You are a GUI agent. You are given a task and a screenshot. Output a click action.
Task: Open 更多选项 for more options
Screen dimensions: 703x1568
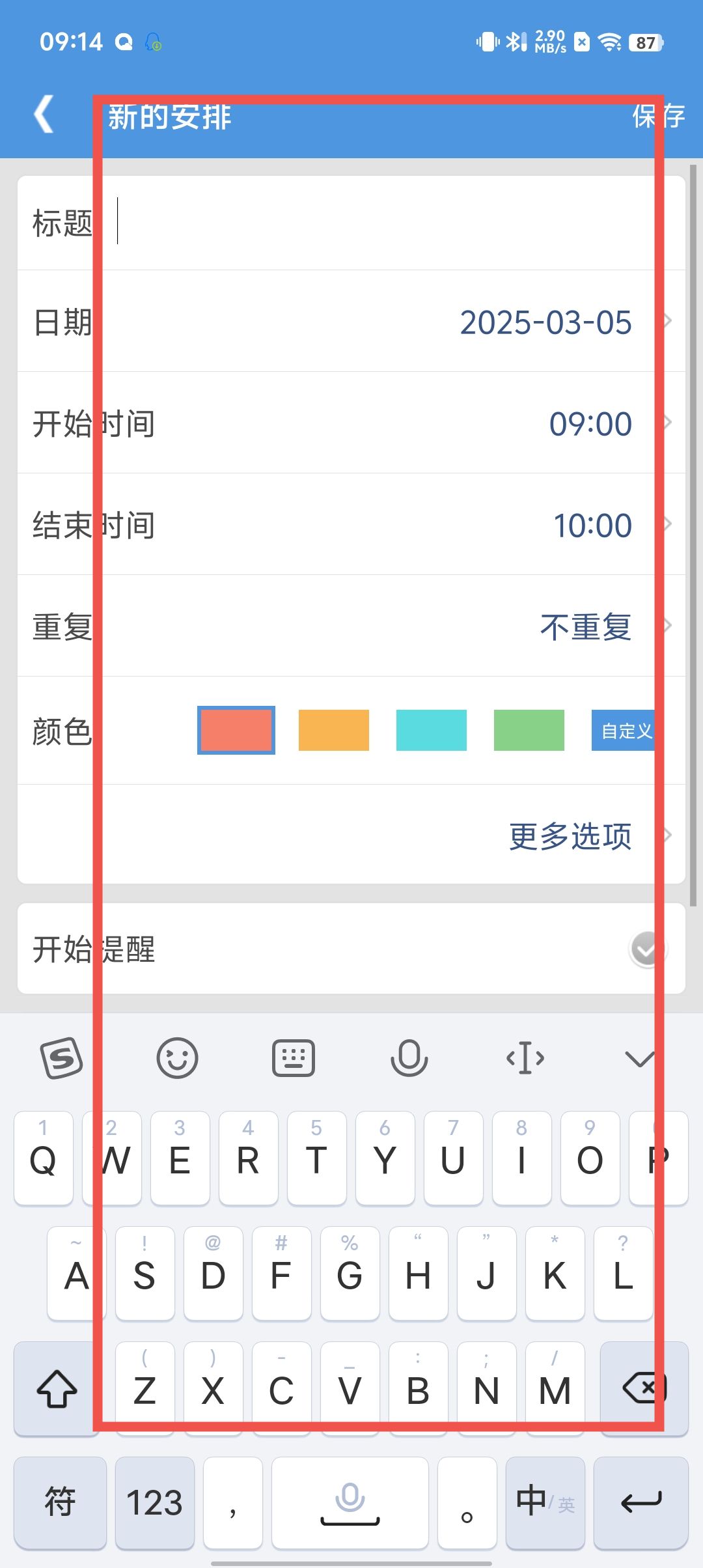pyautogui.click(x=570, y=835)
